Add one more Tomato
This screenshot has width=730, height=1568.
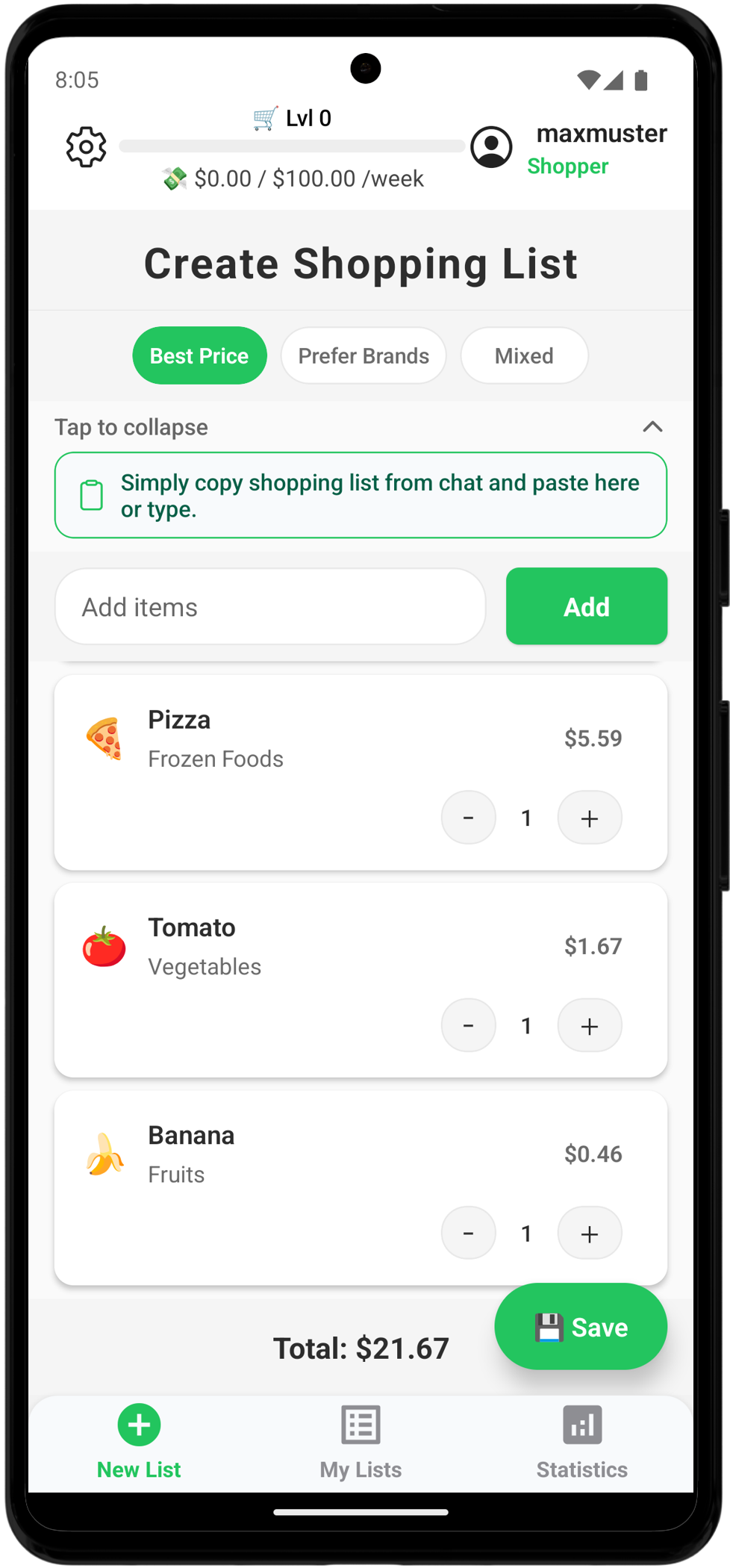(589, 1025)
